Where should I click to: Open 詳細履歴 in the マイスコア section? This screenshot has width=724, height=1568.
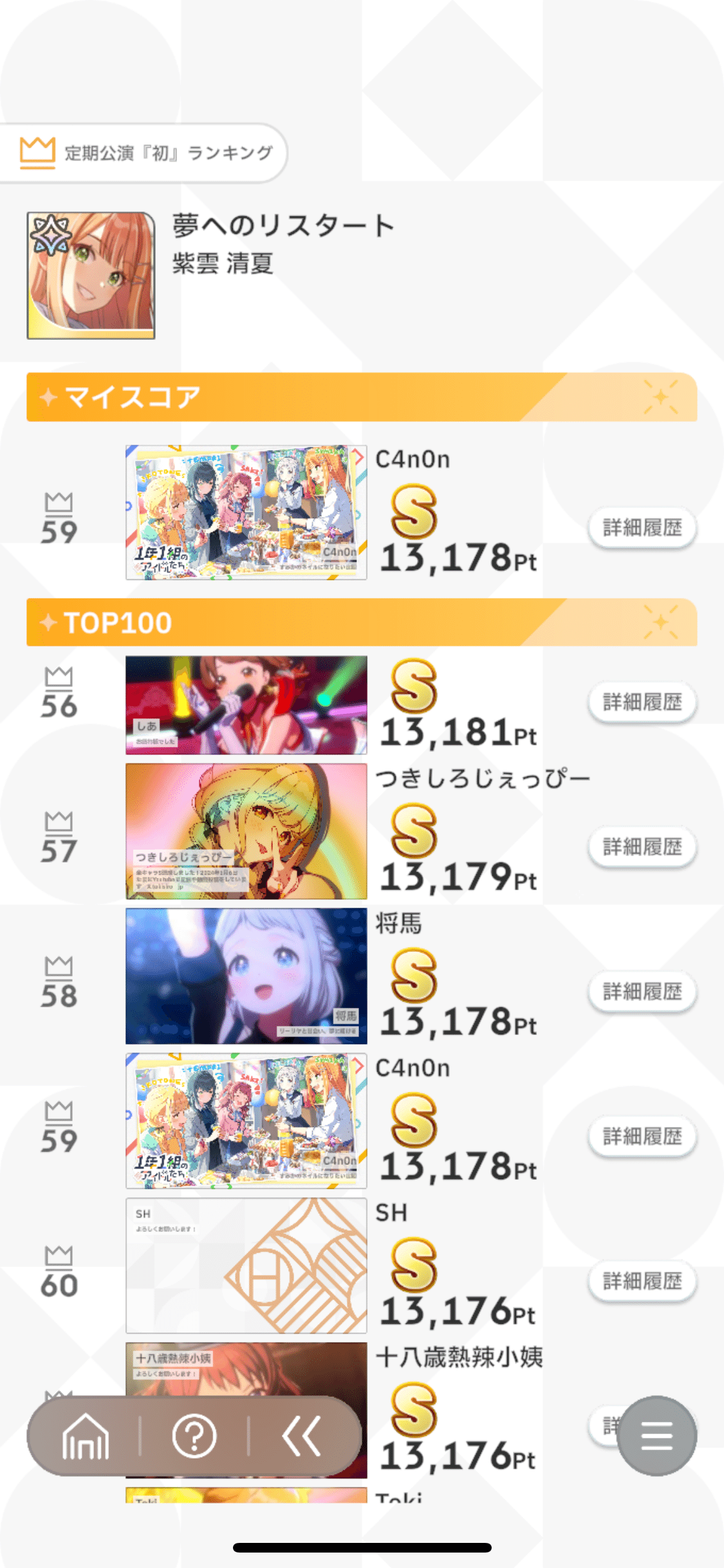[x=642, y=528]
